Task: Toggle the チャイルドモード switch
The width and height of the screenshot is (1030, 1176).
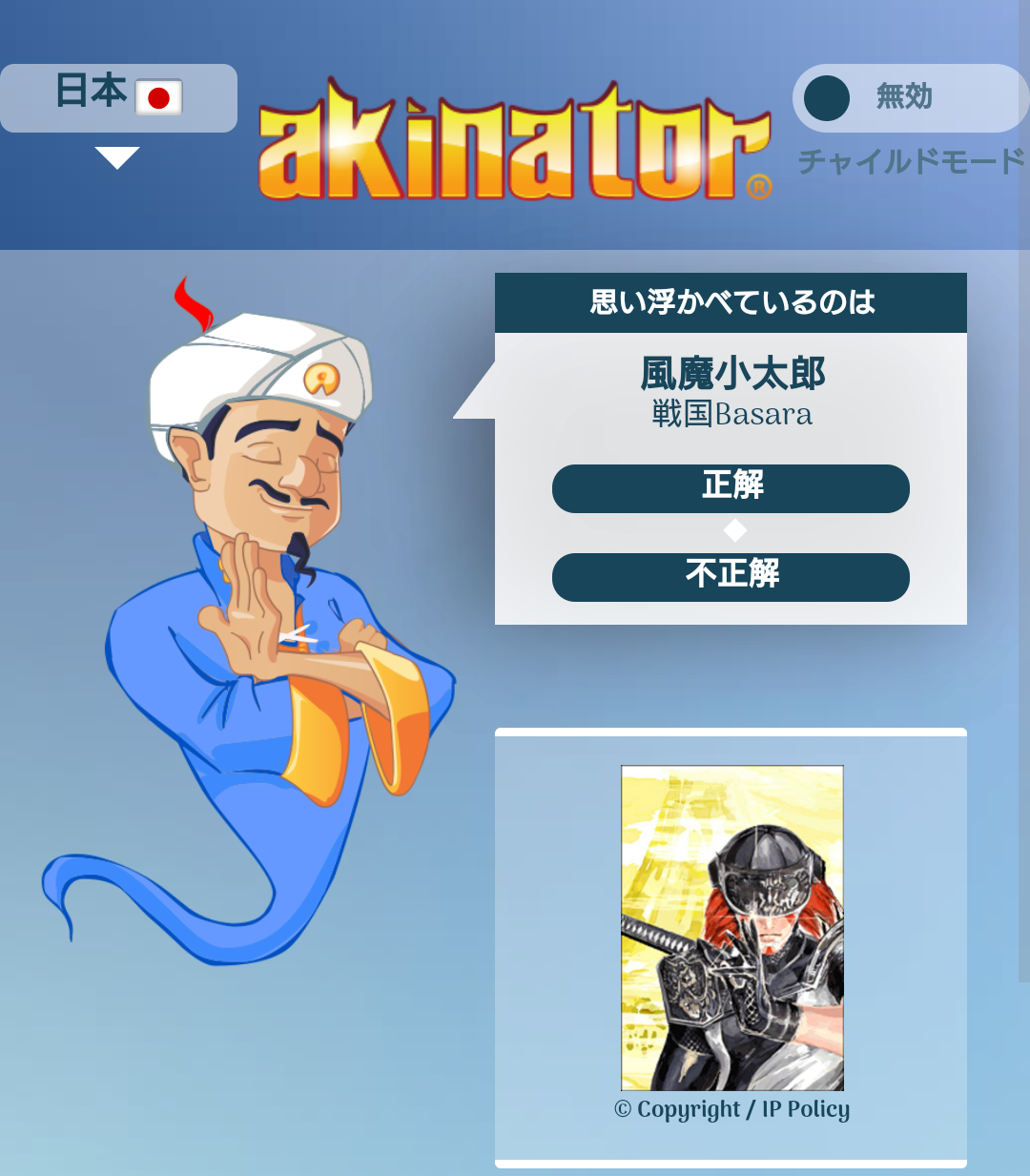Action: (x=908, y=98)
